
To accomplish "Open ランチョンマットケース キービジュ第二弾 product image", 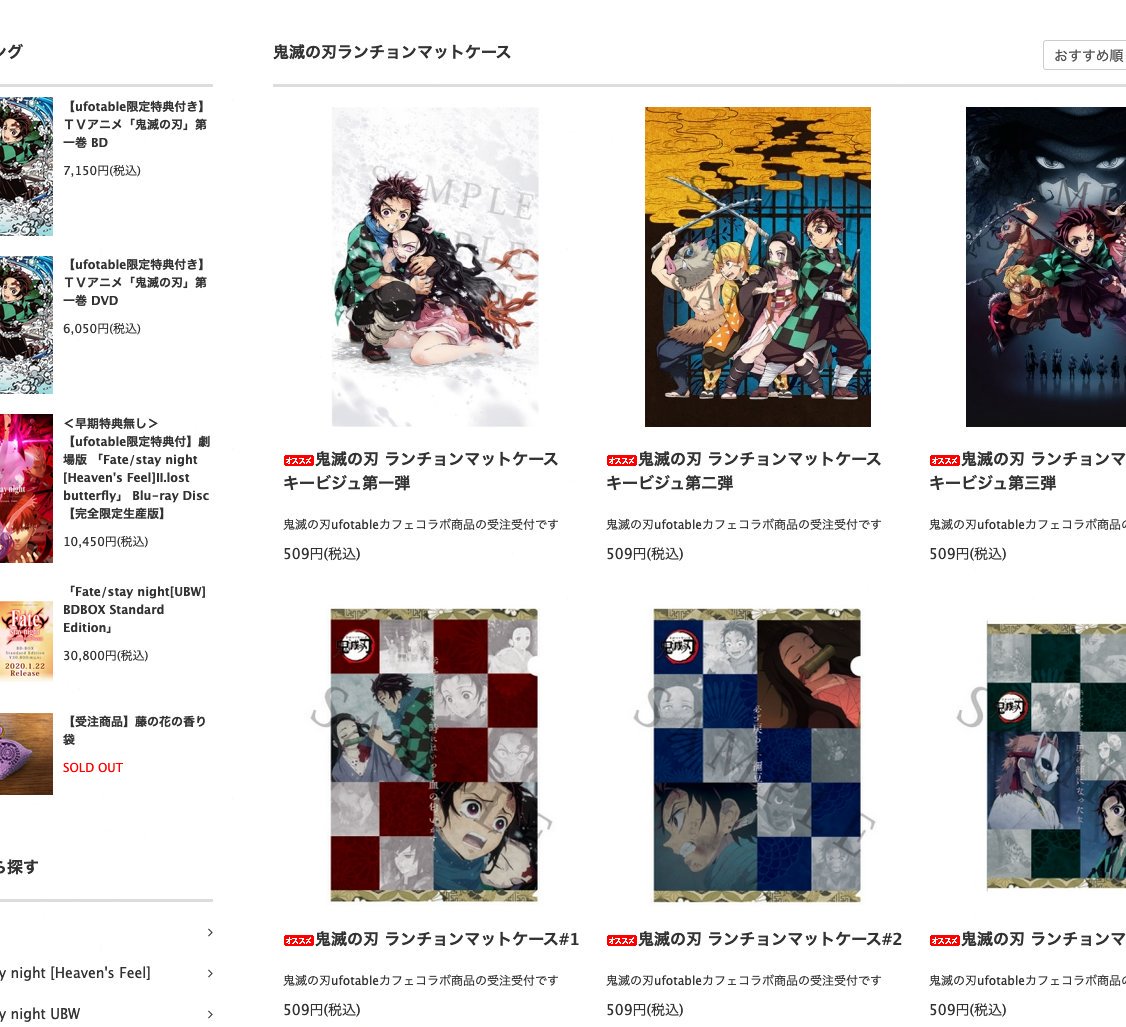I will click(757, 266).
